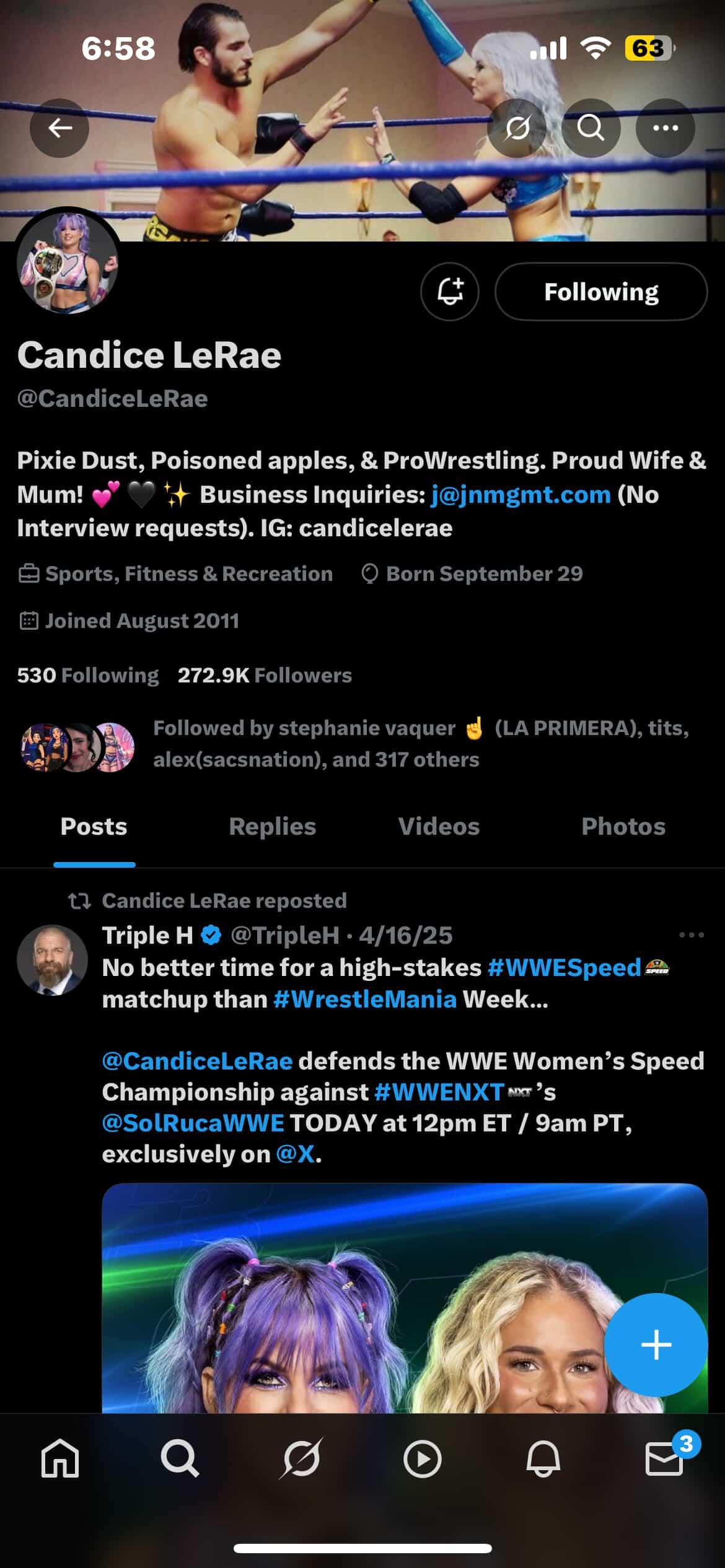The width and height of the screenshot is (725, 1568).
Task: Switch to the Replies tab
Action: pos(272,827)
